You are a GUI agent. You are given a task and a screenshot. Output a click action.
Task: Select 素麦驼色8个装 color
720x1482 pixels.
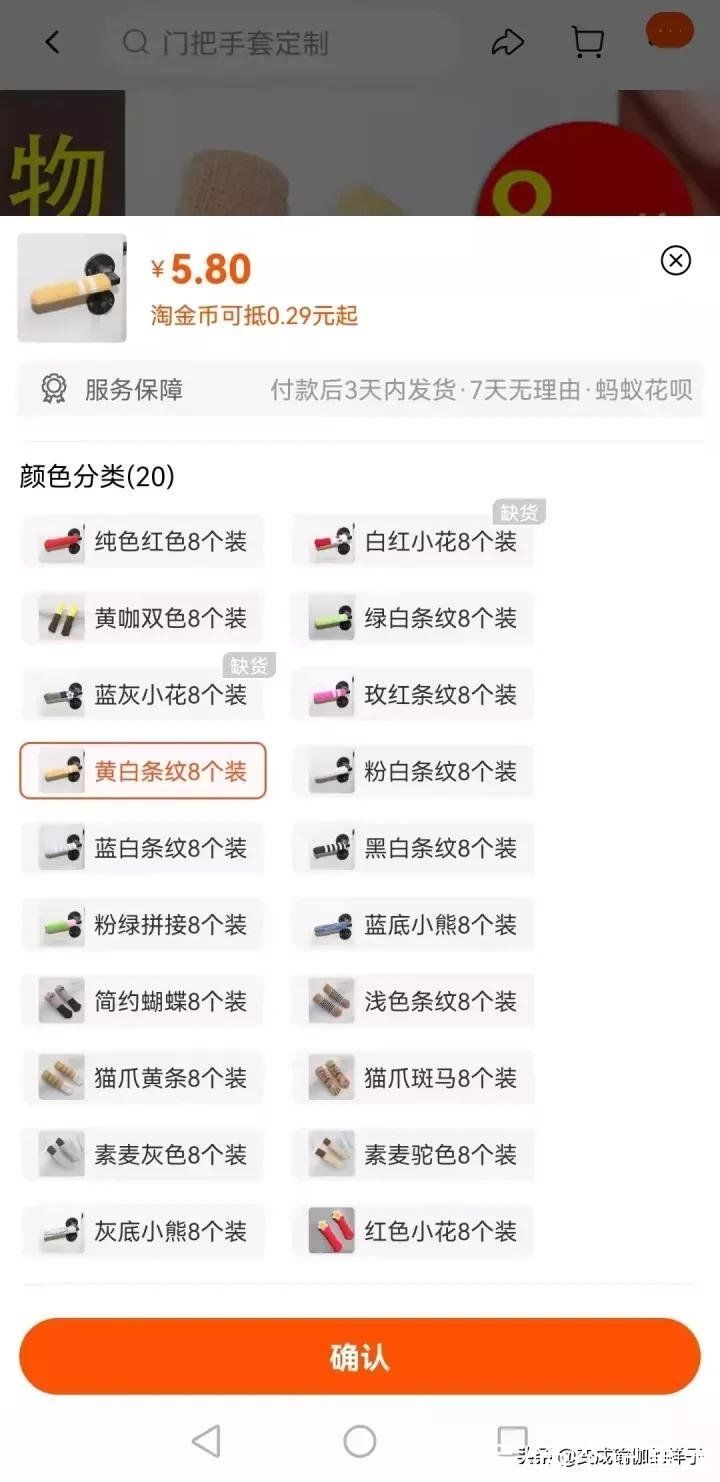pos(412,1155)
